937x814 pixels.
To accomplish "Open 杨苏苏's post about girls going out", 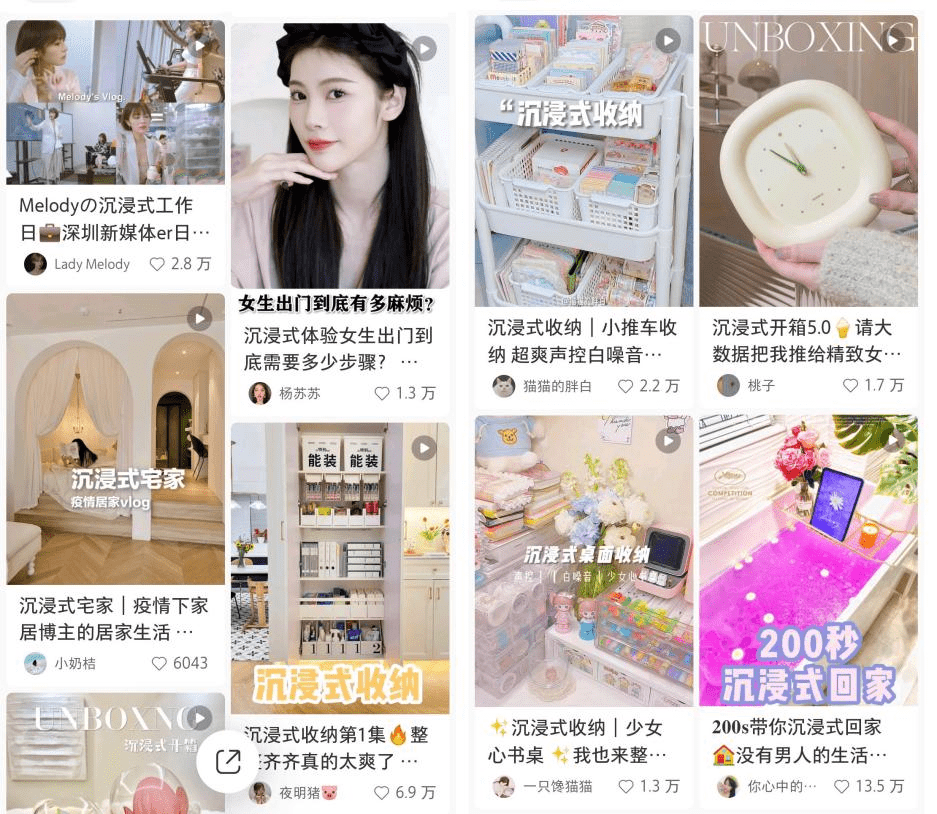I will pos(340,157).
